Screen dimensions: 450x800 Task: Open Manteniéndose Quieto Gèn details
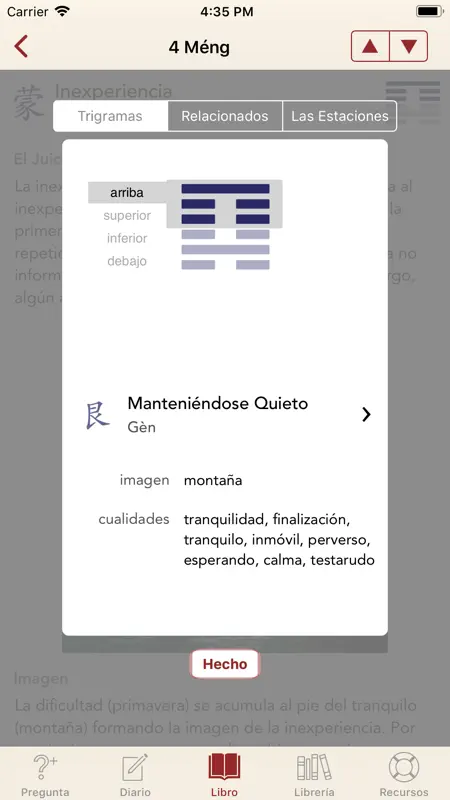[225, 414]
